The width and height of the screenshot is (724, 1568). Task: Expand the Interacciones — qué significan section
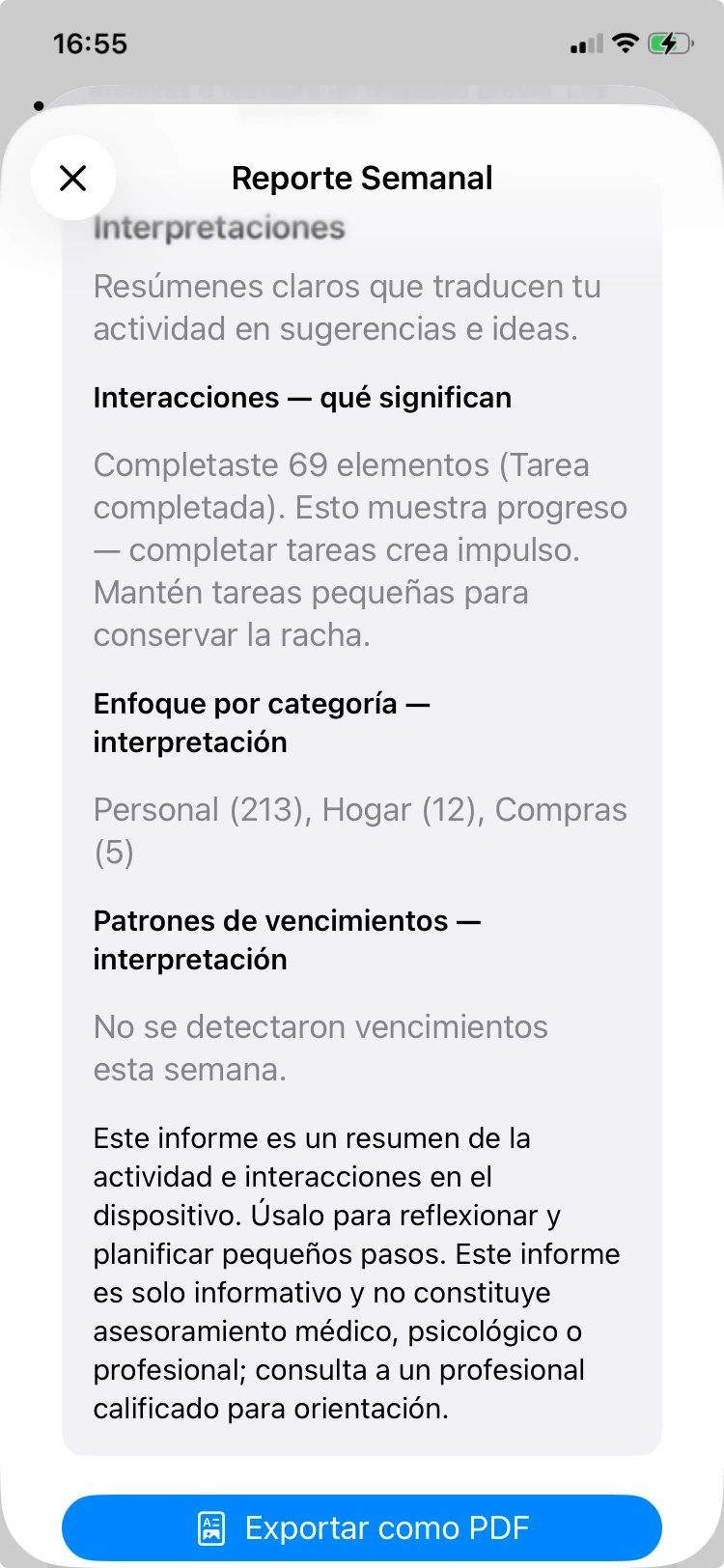[302, 397]
